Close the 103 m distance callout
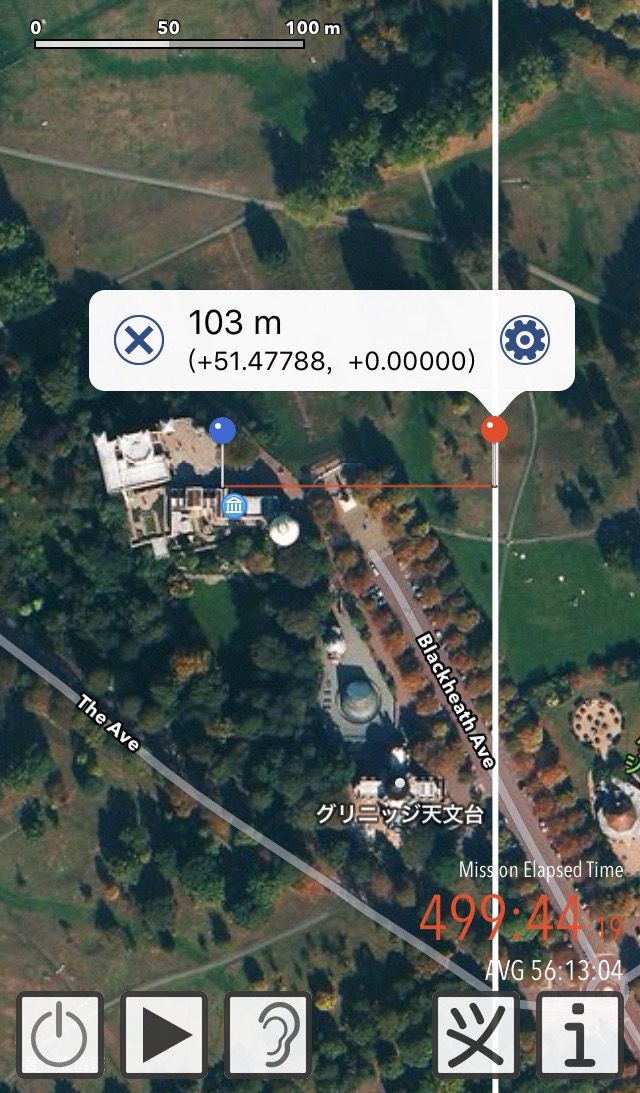Viewport: 640px width, 1093px height. tap(139, 340)
